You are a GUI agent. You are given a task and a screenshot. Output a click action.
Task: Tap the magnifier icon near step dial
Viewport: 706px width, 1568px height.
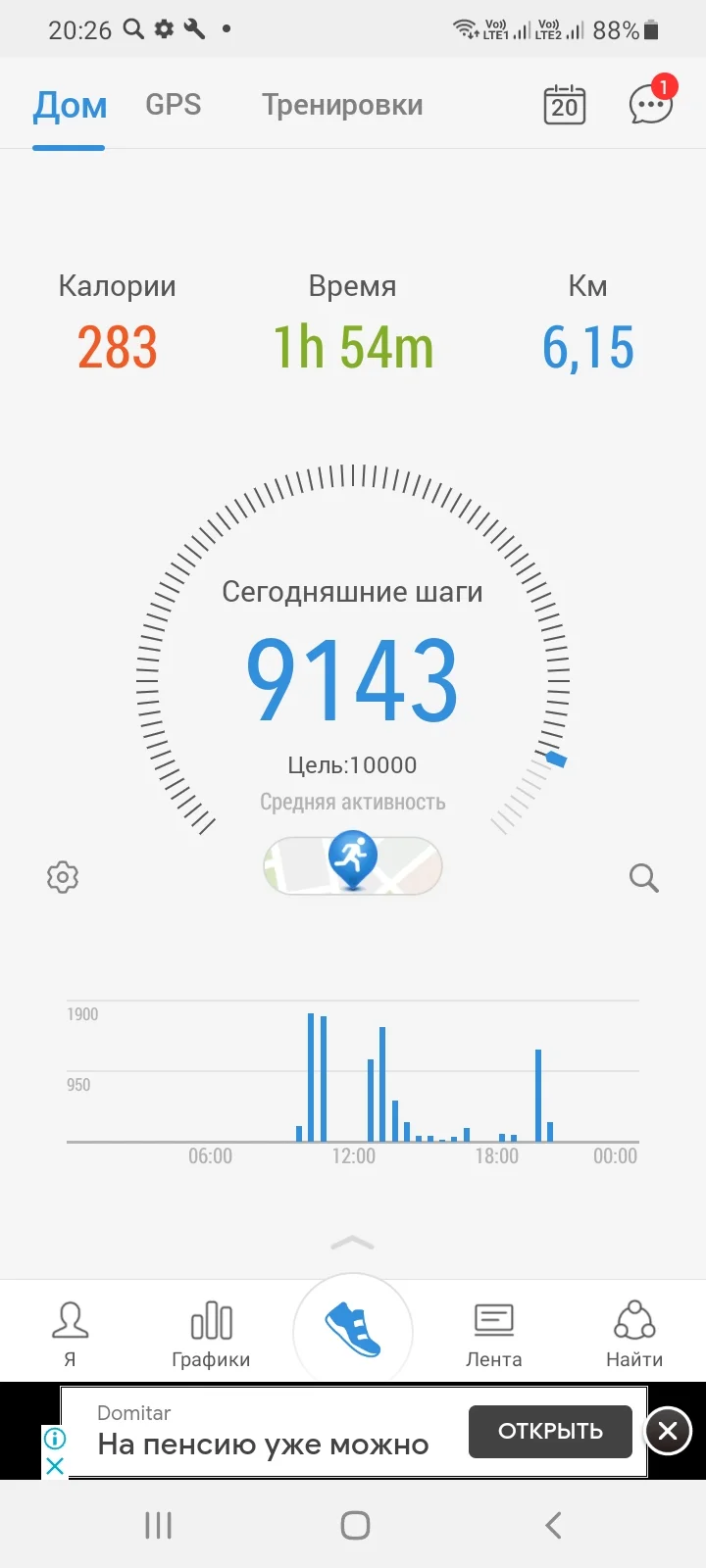(643, 878)
